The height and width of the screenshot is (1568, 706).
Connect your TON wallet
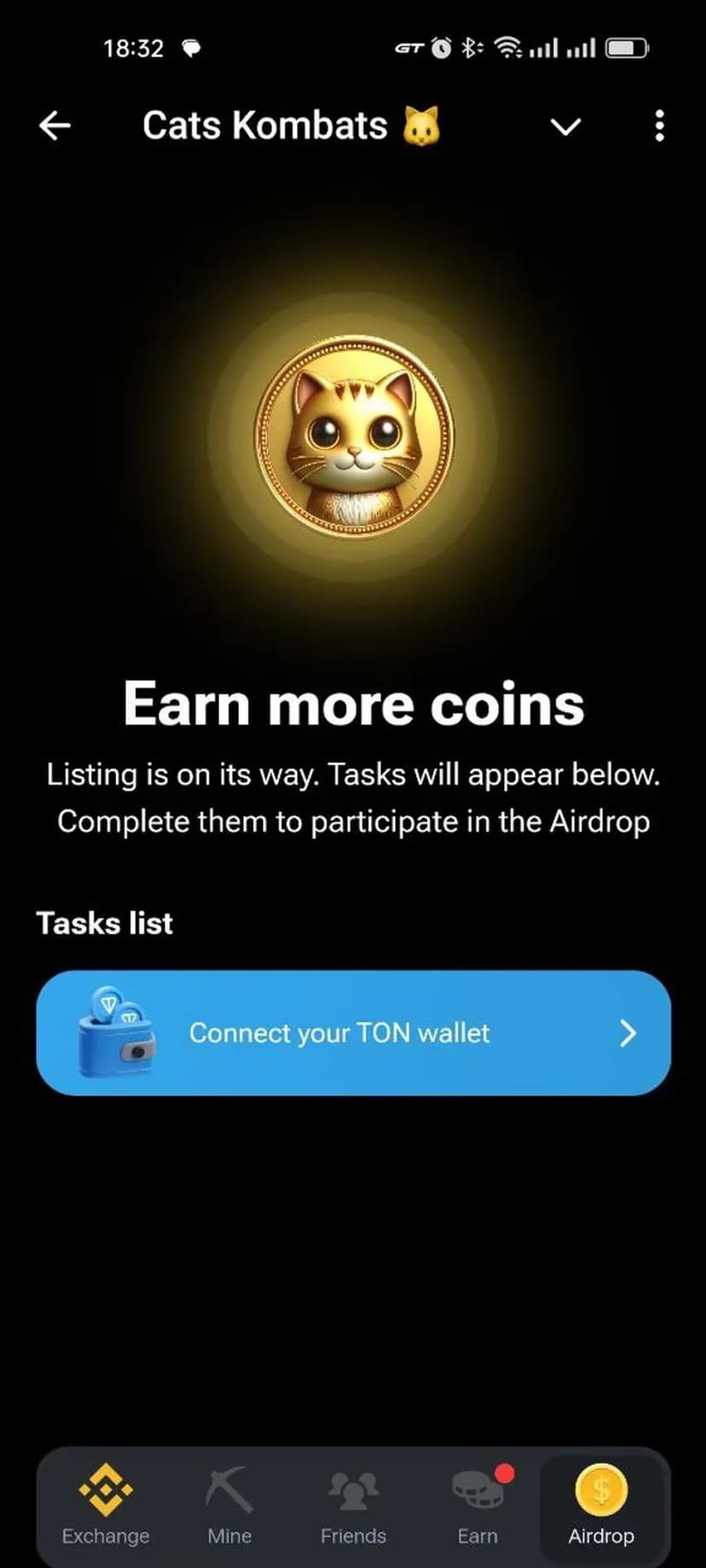click(353, 1033)
